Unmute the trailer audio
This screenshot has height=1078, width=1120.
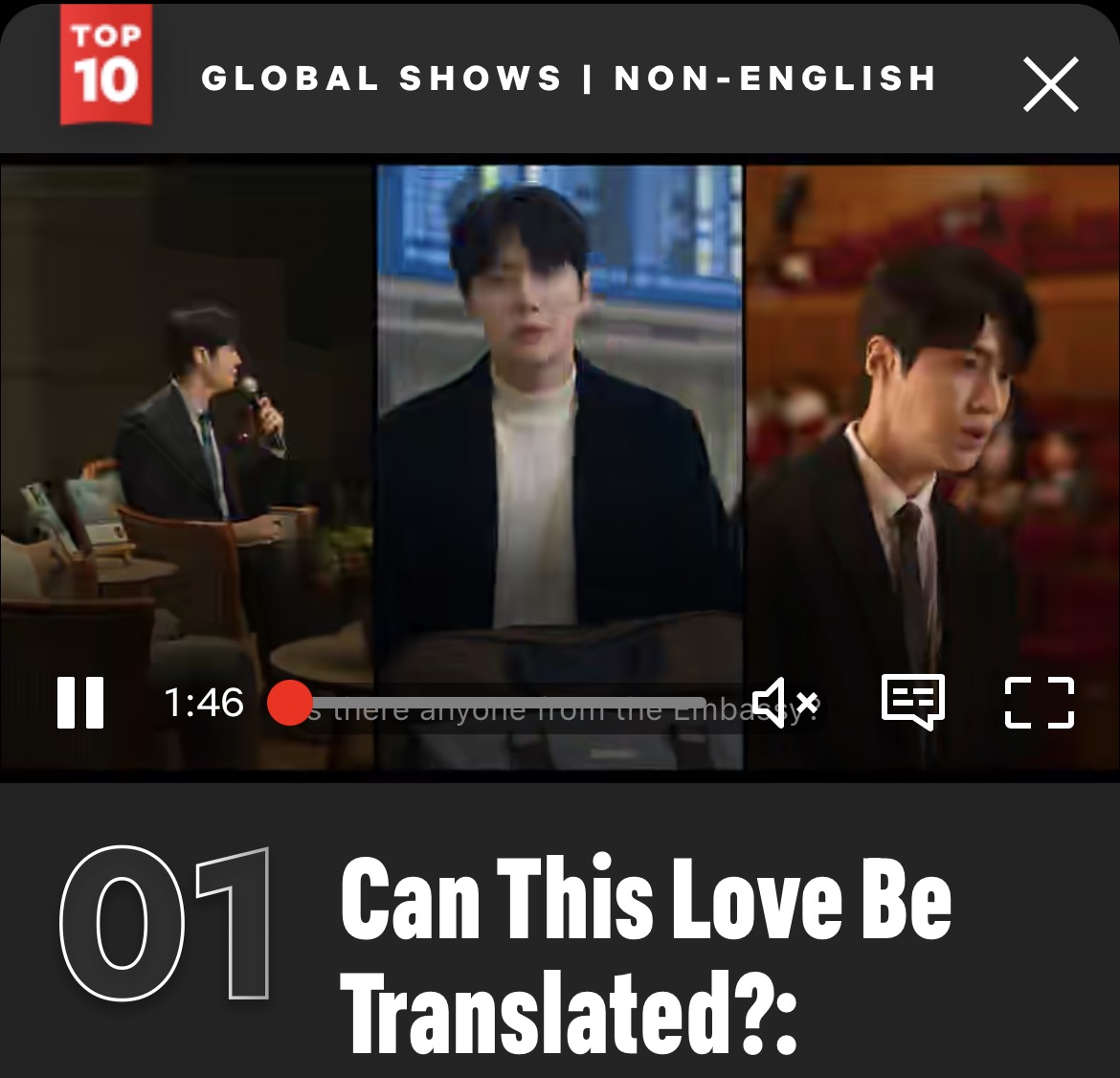(783, 703)
